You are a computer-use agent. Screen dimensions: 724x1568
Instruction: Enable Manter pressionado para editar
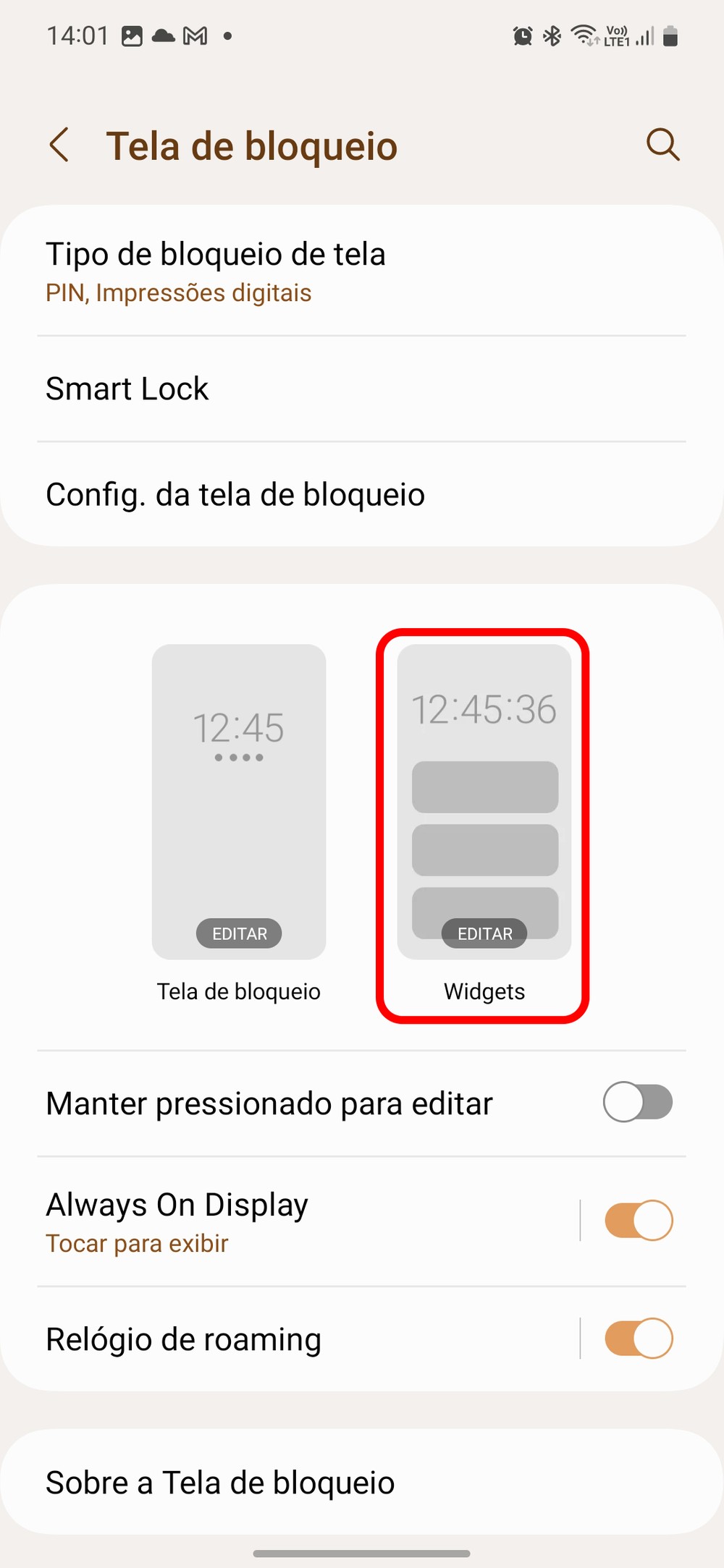(x=637, y=1102)
